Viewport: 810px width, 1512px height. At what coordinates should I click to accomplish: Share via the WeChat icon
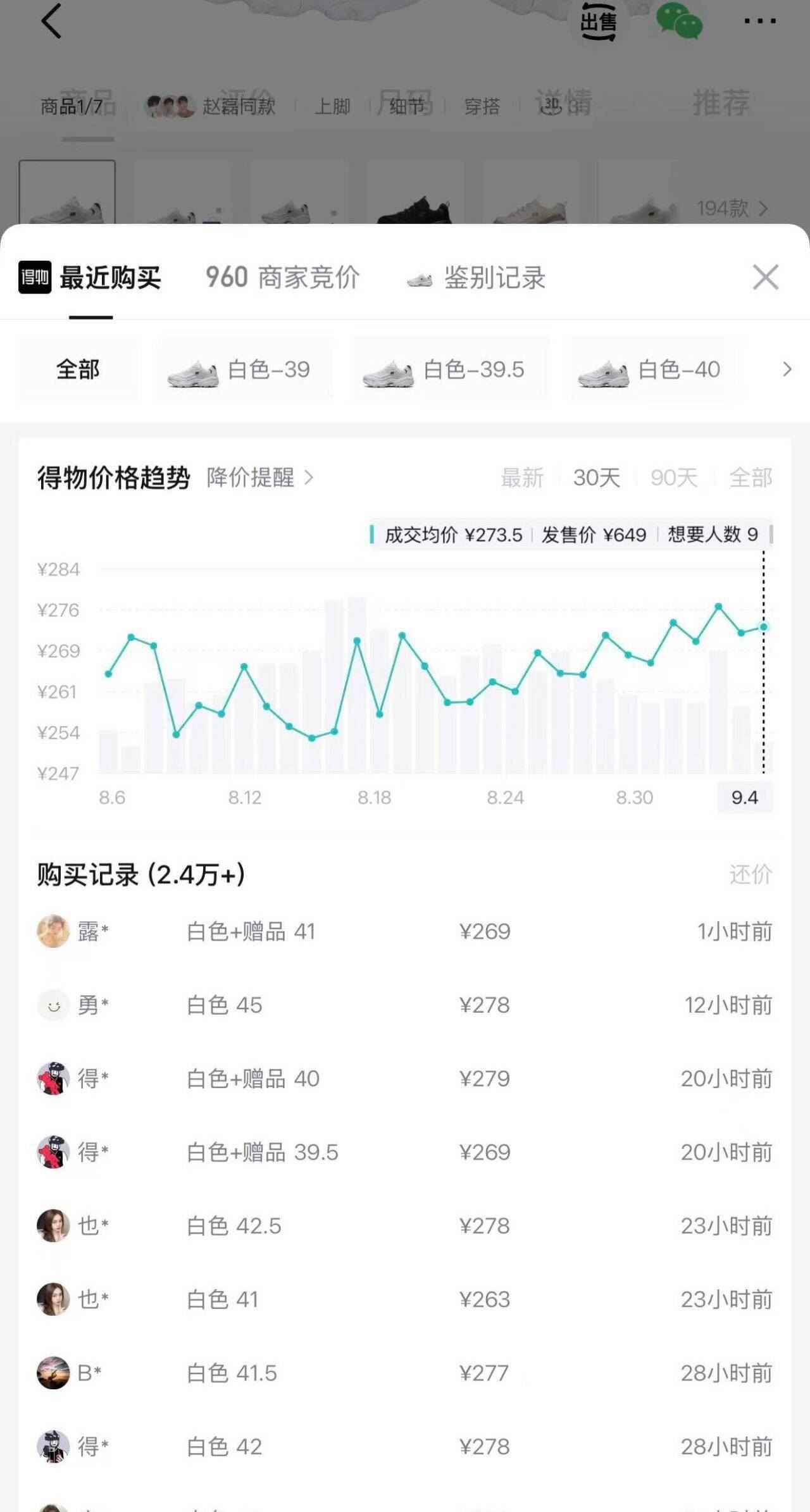(680, 21)
